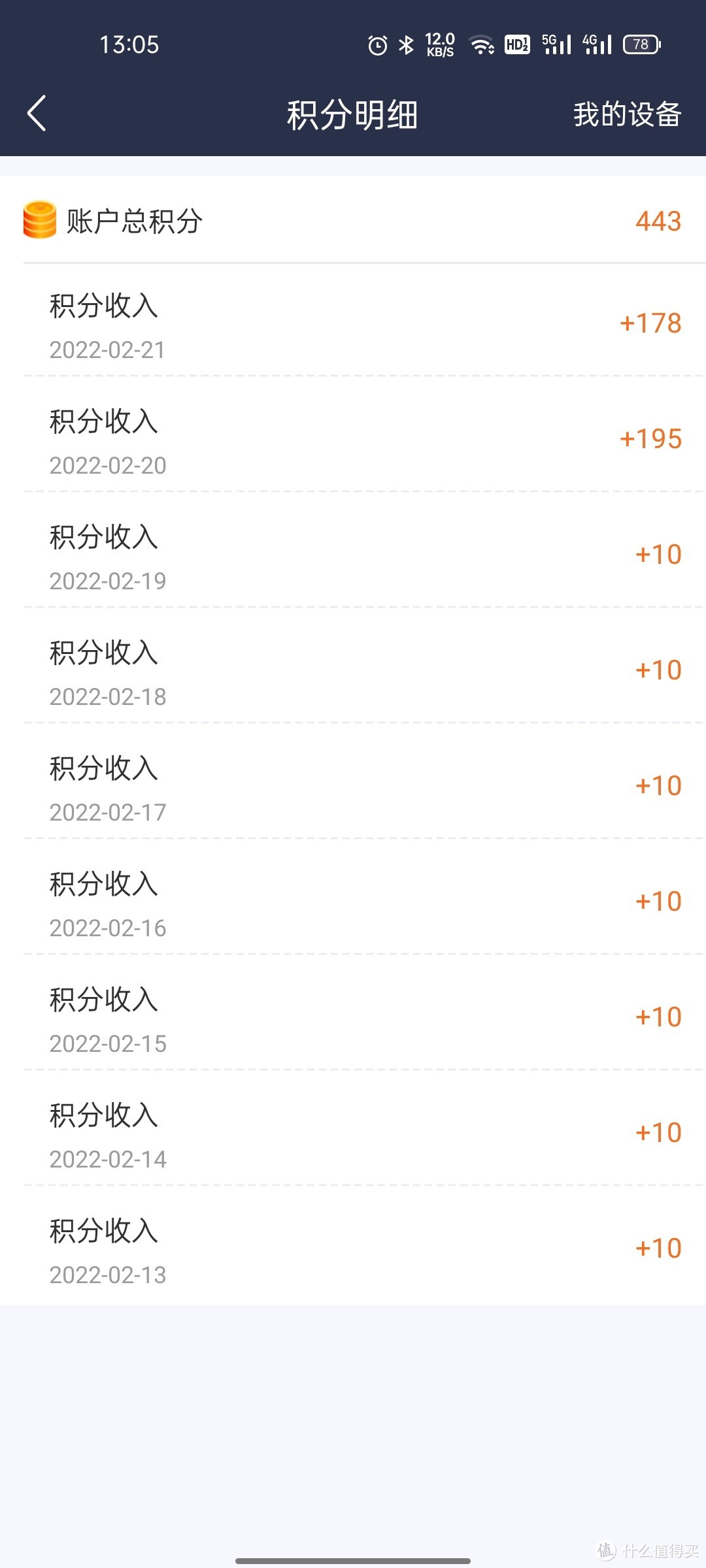Viewport: 706px width, 1568px height.
Task: Tap the 2022-02-13 income entry
Action: [x=353, y=1249]
